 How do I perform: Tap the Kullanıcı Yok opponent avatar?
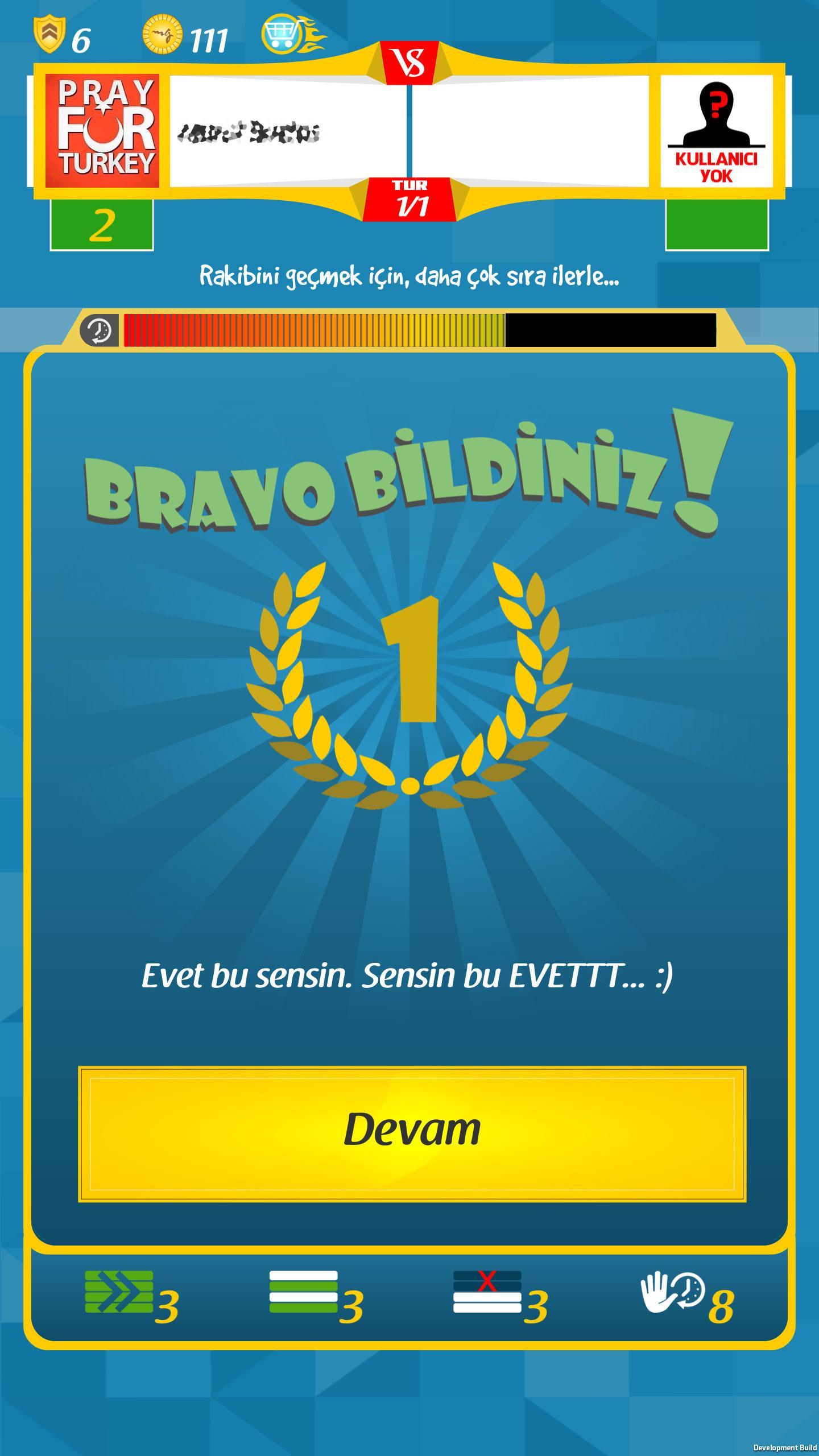(x=716, y=131)
